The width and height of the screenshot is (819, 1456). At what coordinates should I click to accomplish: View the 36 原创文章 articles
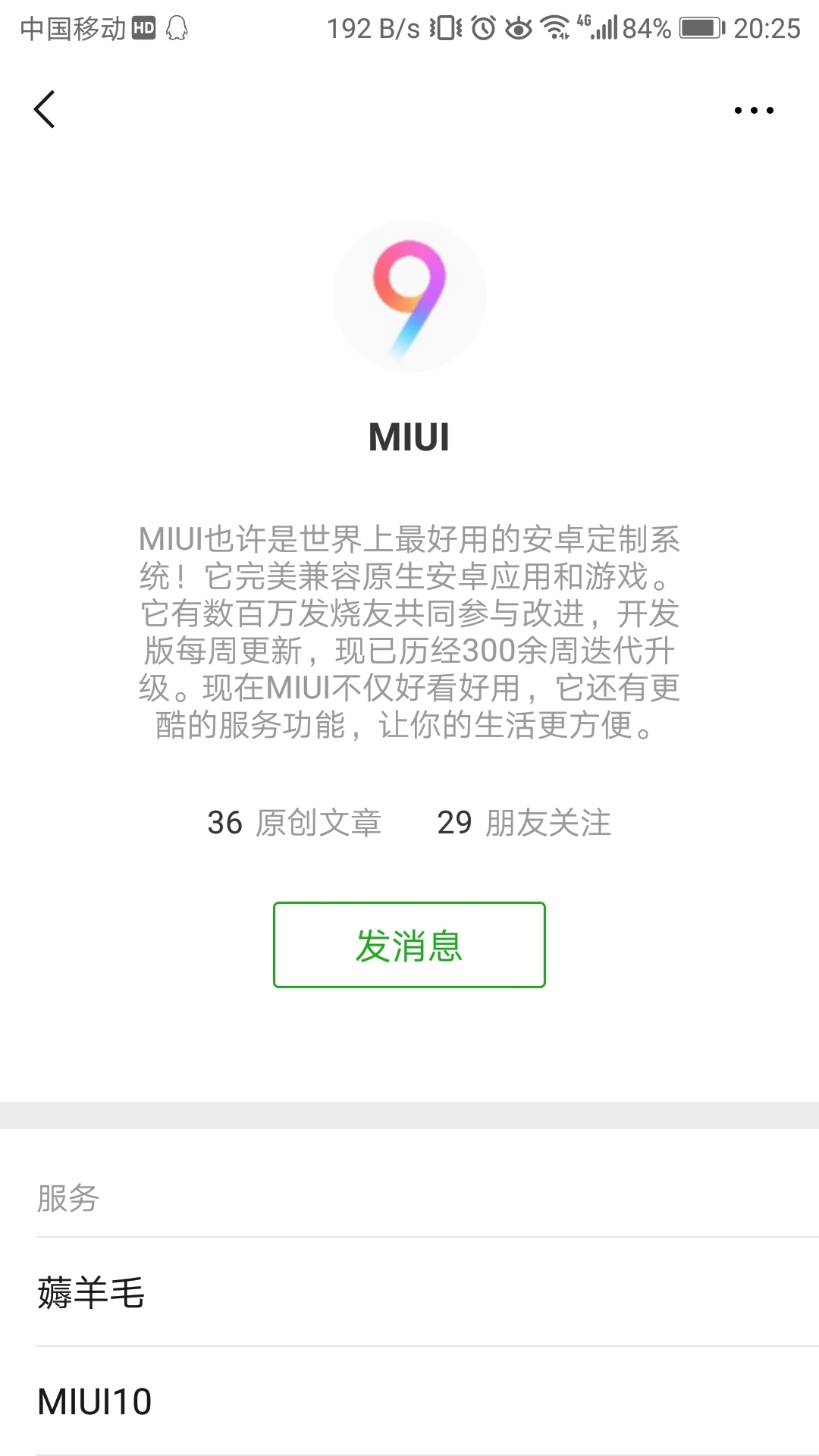click(294, 823)
